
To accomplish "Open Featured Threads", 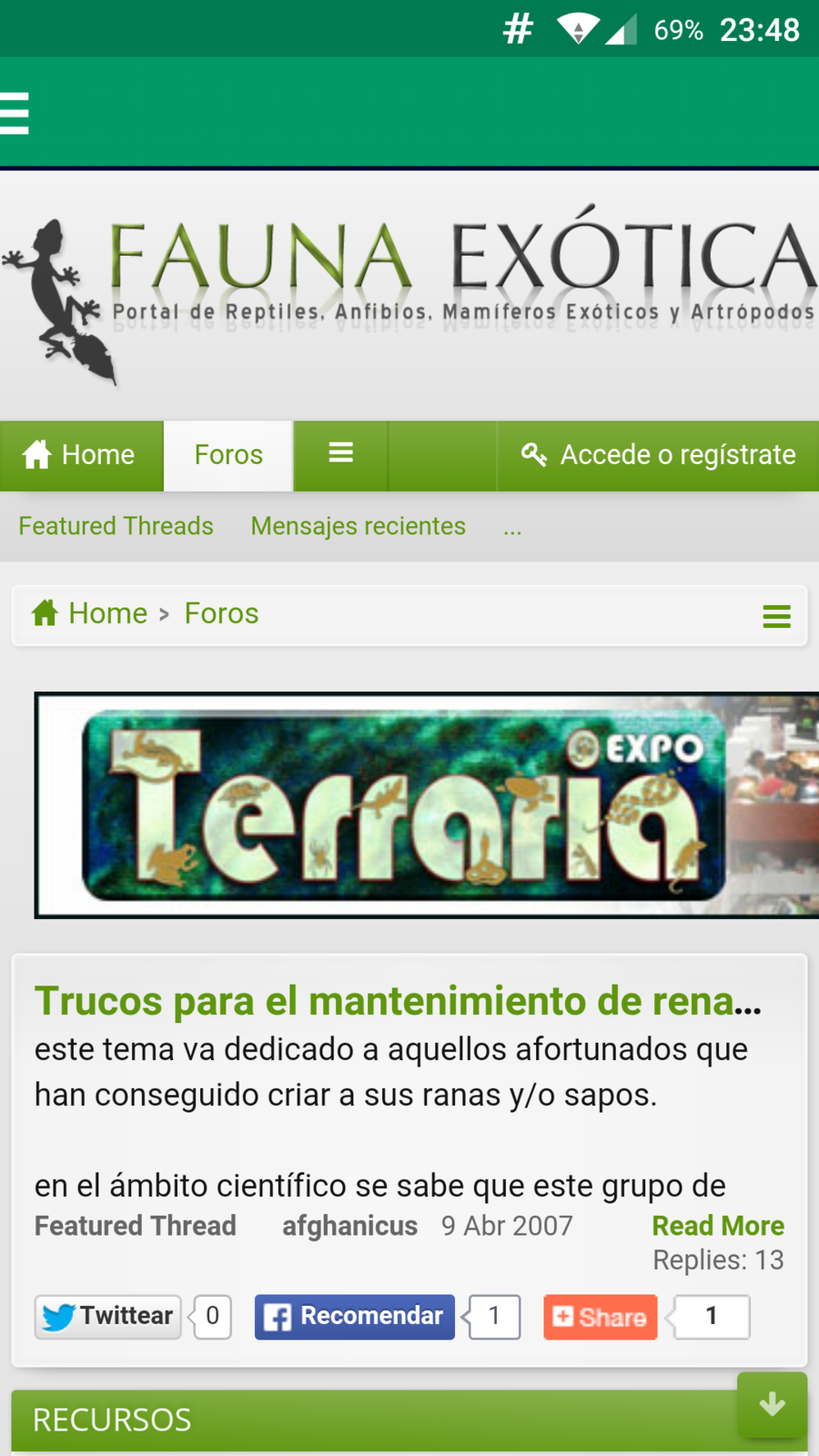I will click(116, 526).
